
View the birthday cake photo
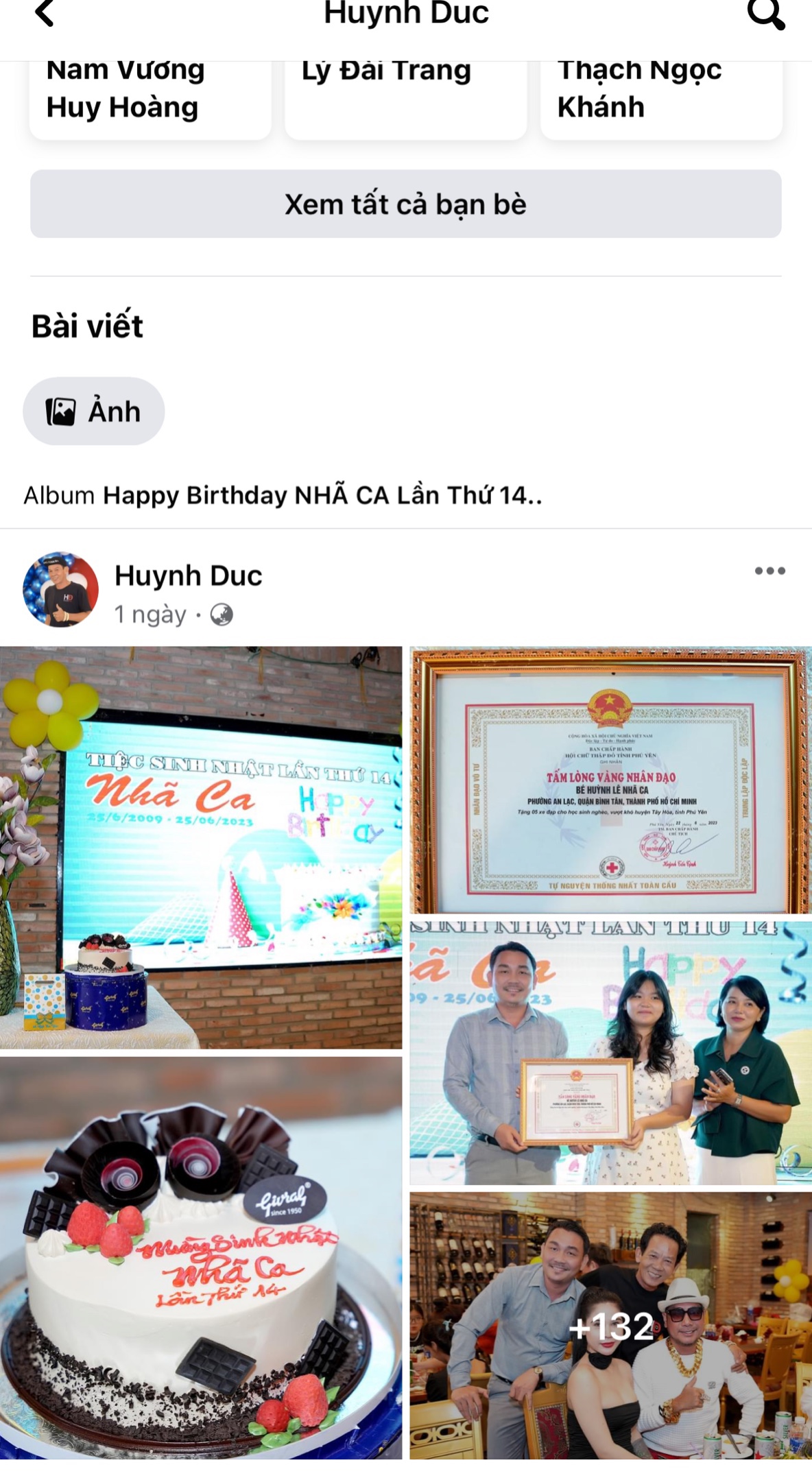[201, 1257]
